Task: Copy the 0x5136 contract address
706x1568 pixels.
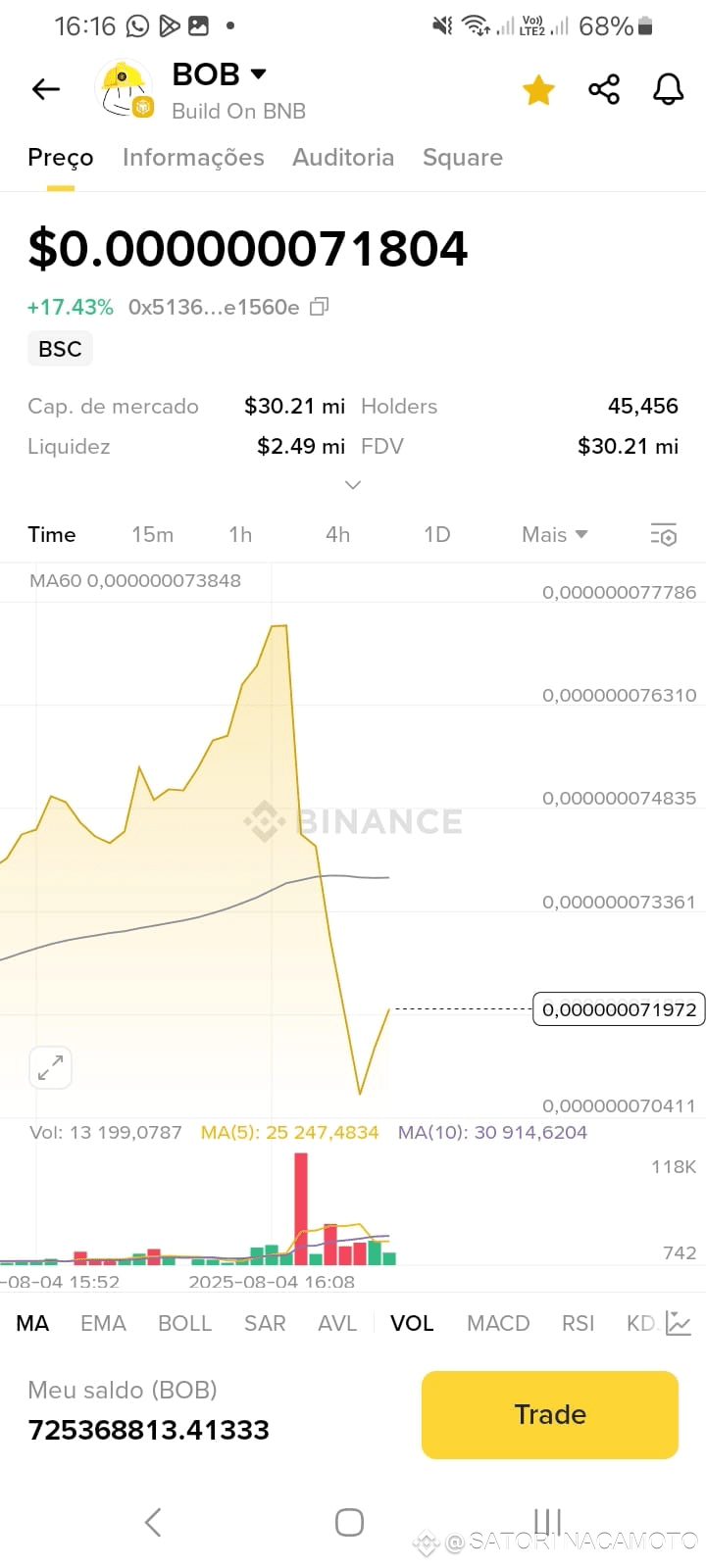Action: [x=318, y=307]
